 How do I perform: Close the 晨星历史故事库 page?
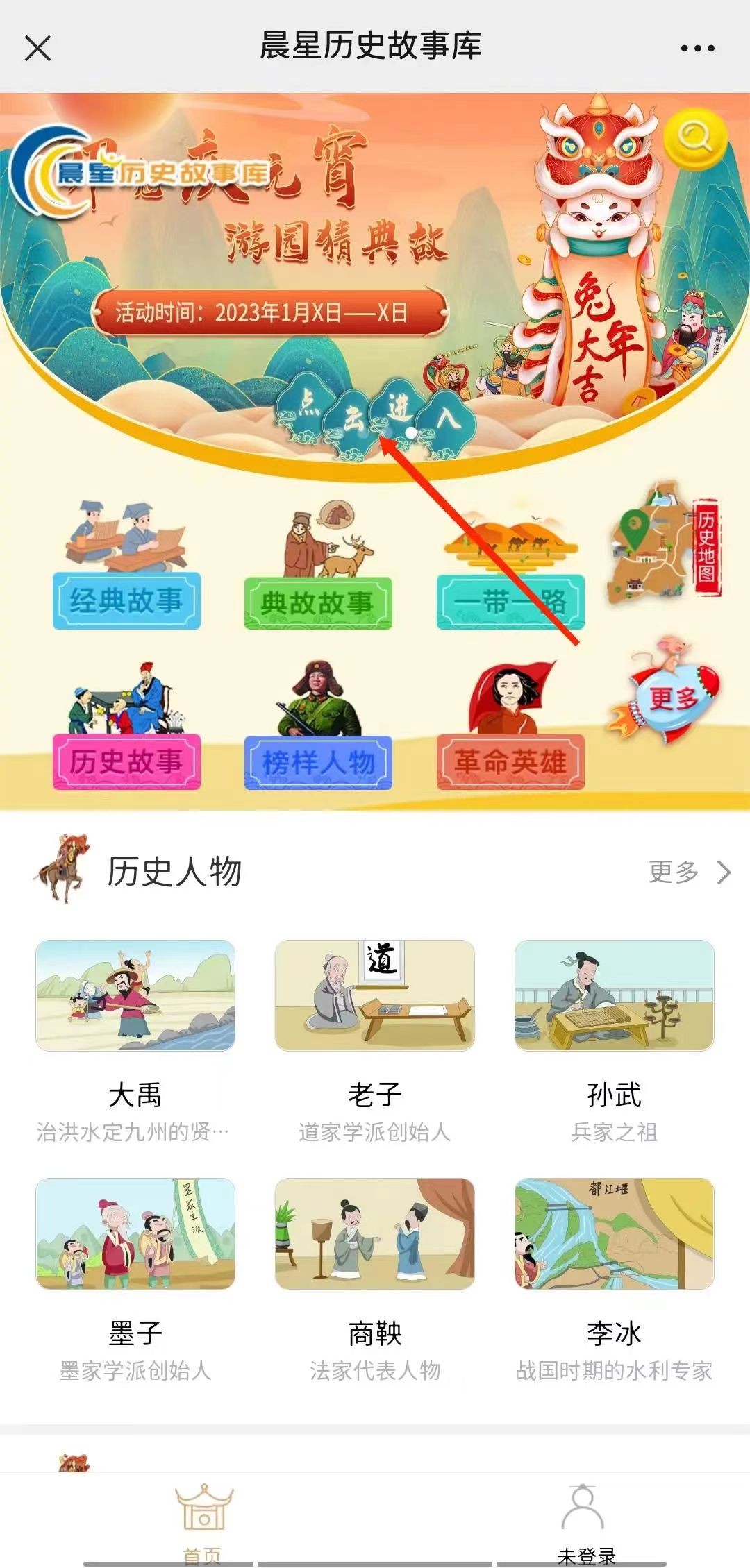[37, 49]
